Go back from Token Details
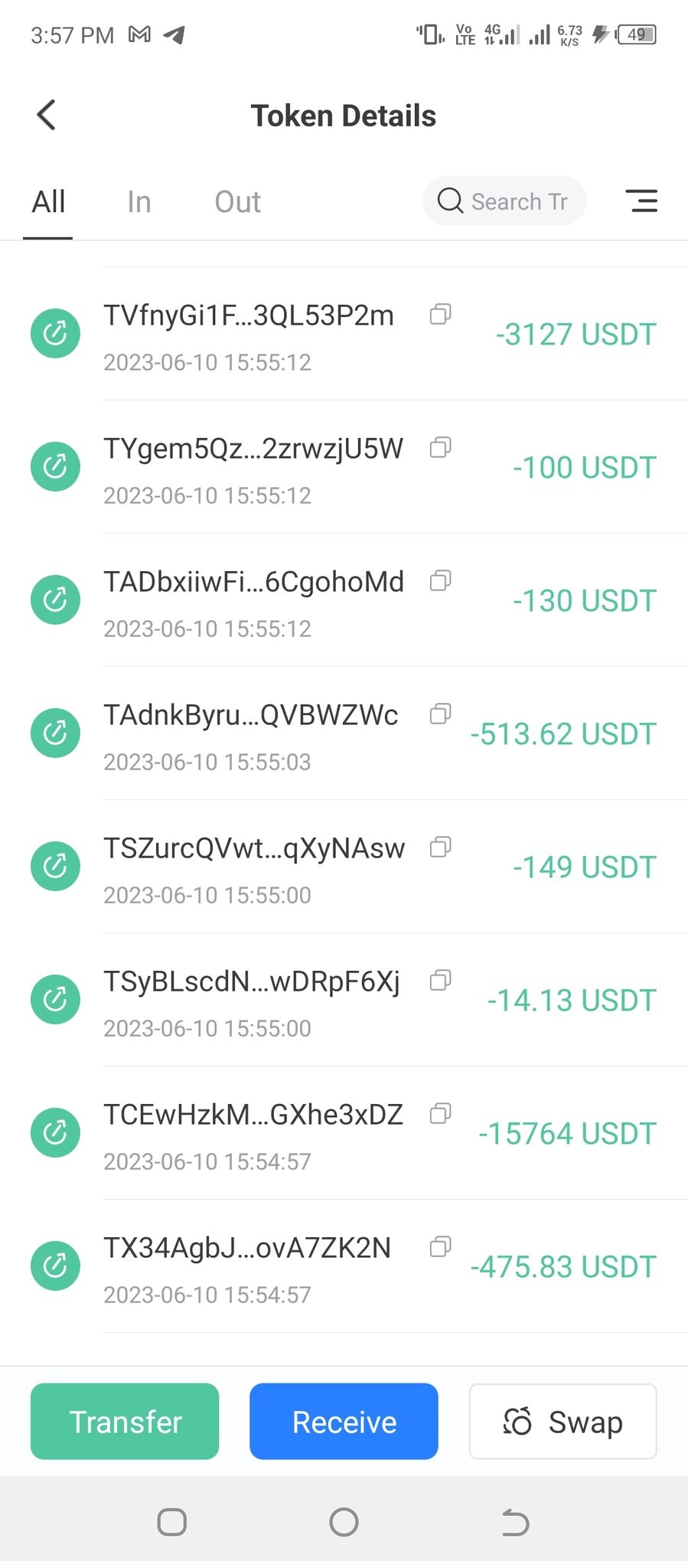Screen dimensions: 688x1568 tap(47, 116)
